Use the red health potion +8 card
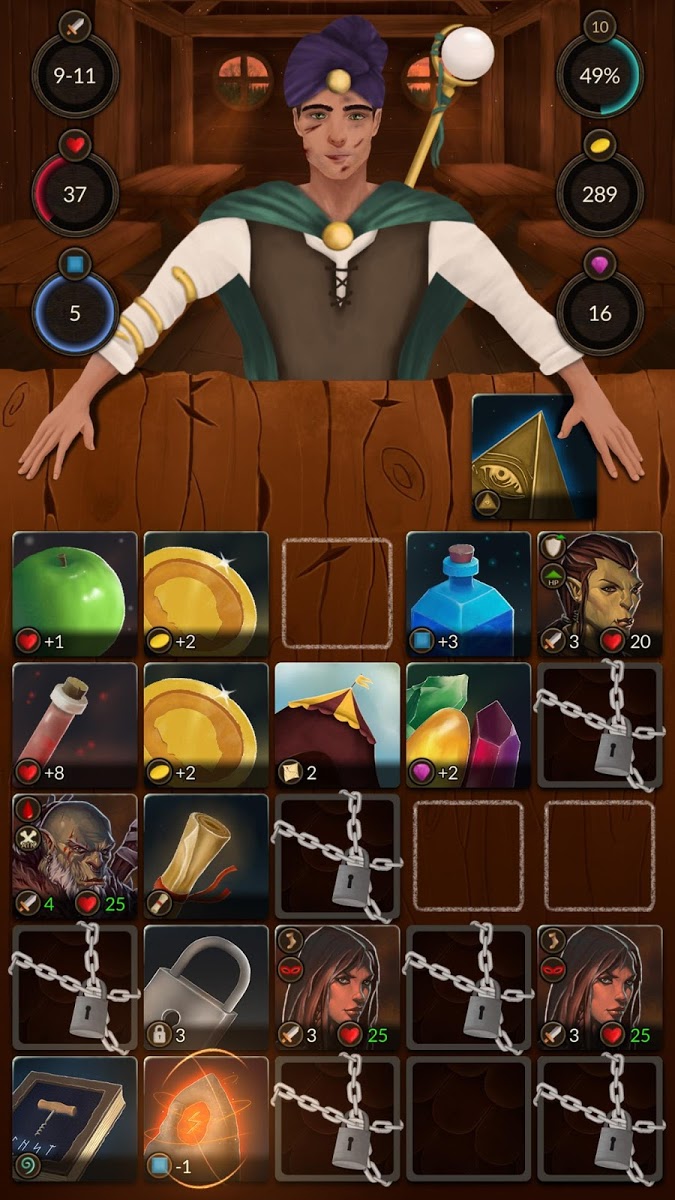This screenshot has height=1200, width=675. pyautogui.click(x=75, y=725)
